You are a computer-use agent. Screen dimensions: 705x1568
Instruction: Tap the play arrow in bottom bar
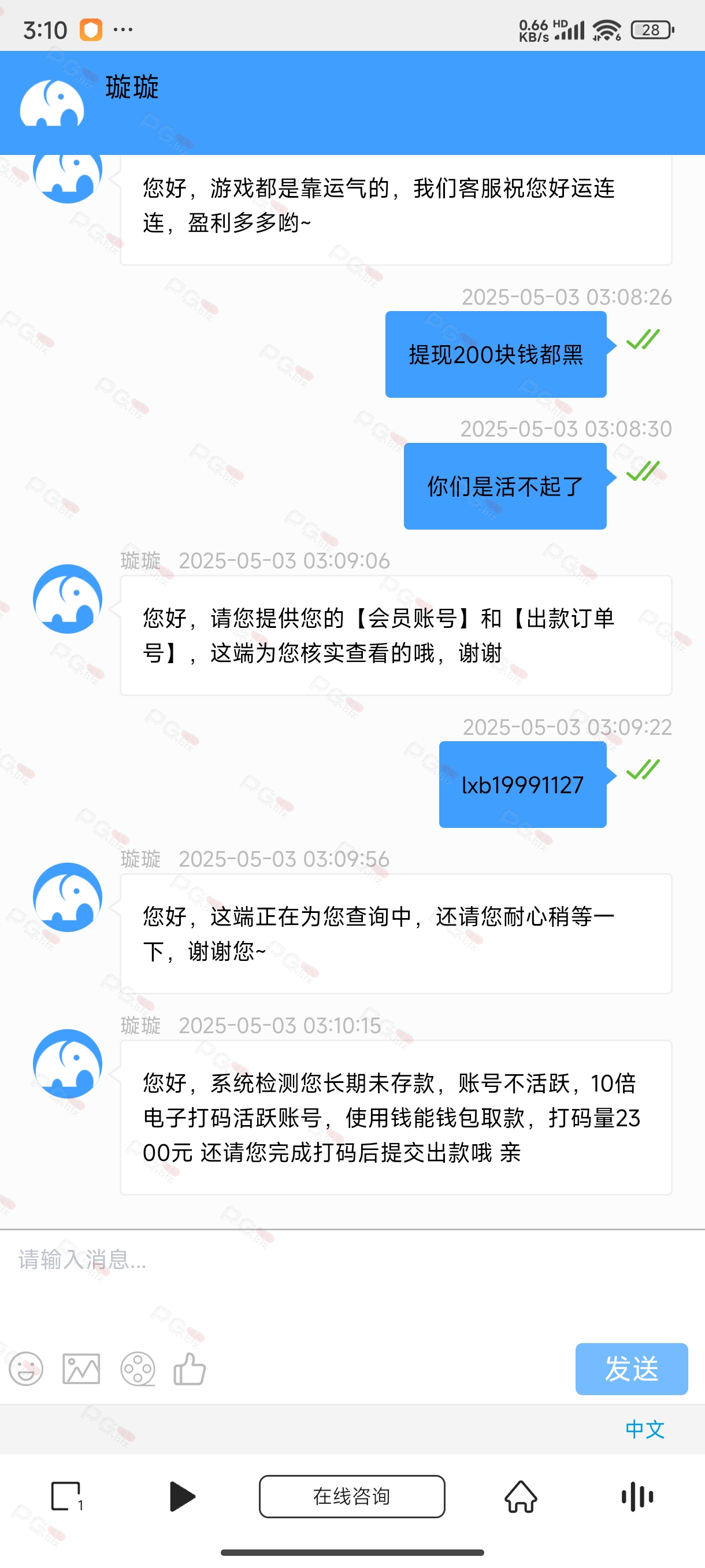(x=182, y=1496)
